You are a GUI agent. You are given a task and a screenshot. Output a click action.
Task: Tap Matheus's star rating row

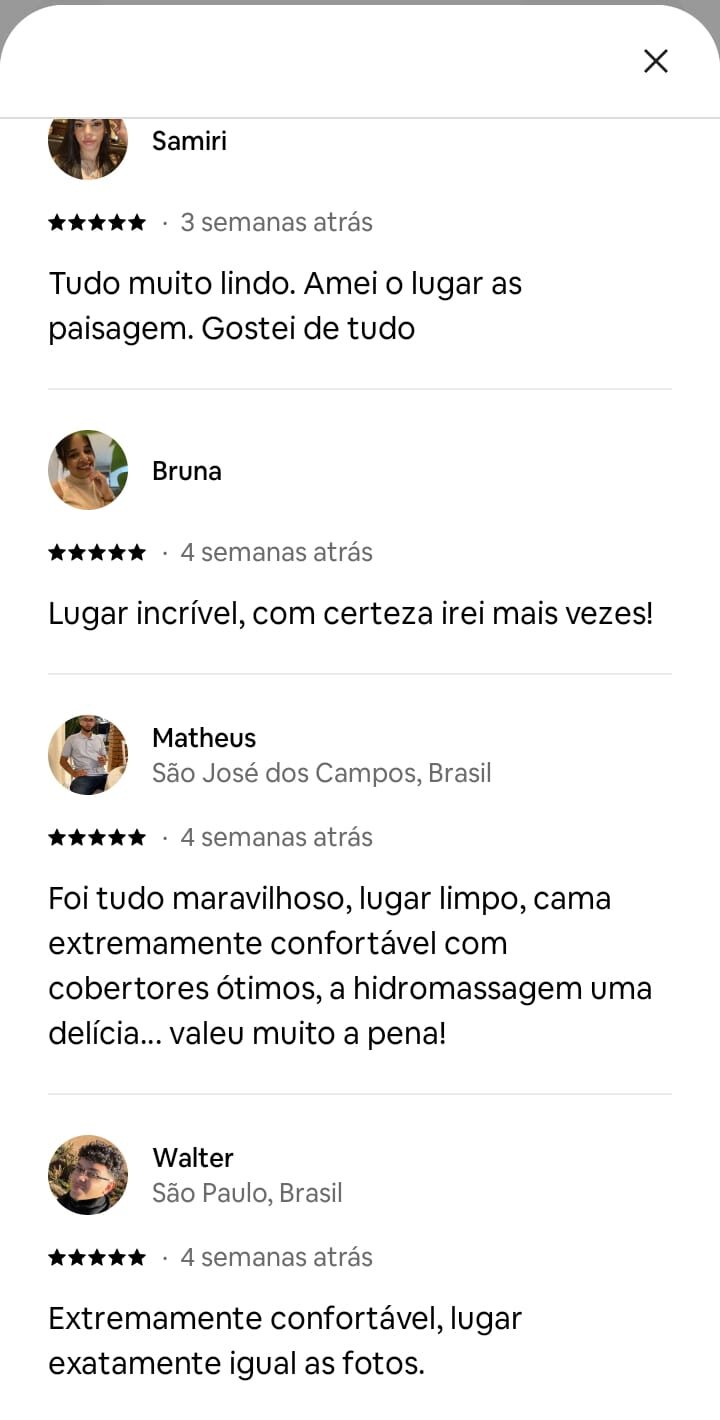click(96, 837)
